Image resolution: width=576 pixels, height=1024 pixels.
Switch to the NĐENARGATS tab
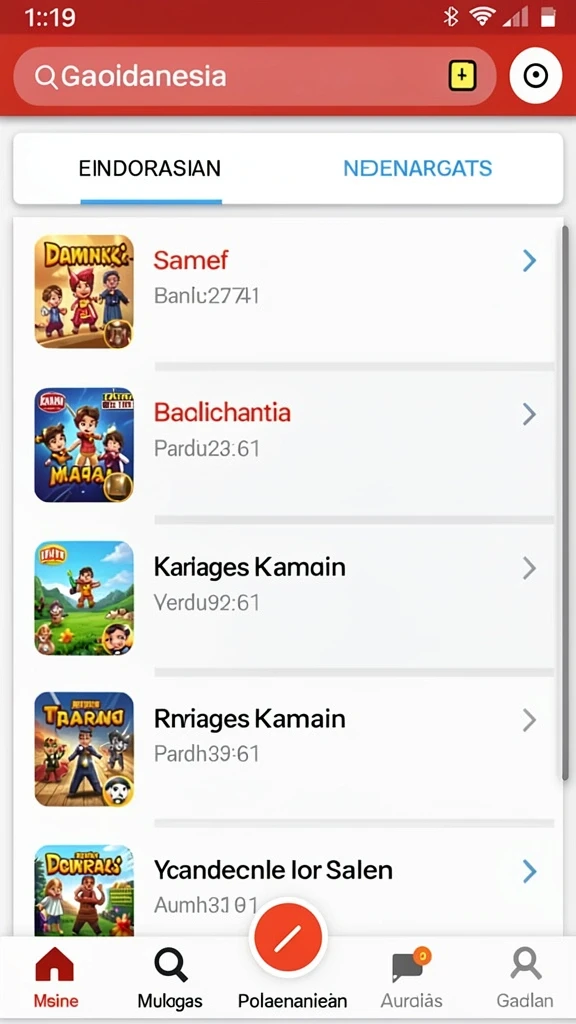(x=418, y=168)
